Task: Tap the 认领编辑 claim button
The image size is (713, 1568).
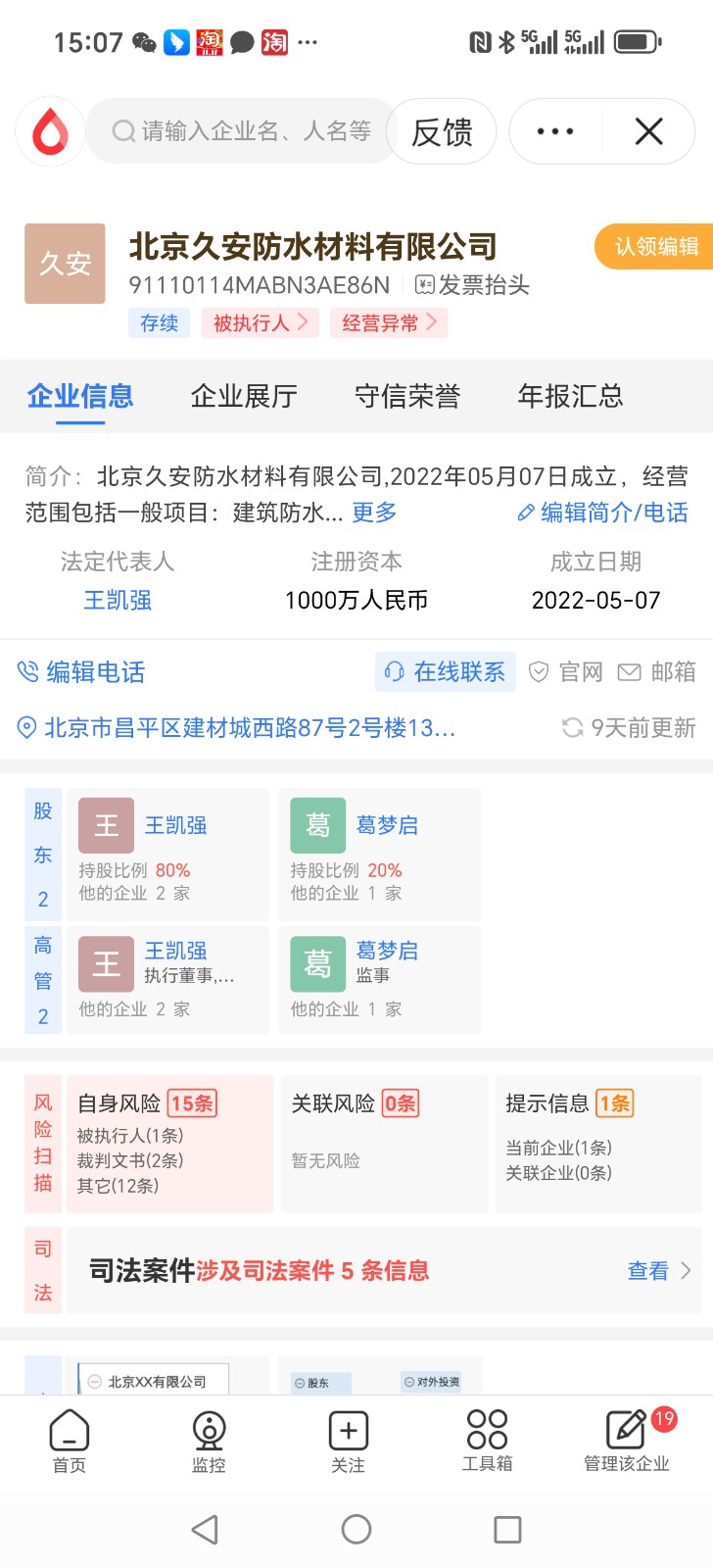Action: point(655,247)
